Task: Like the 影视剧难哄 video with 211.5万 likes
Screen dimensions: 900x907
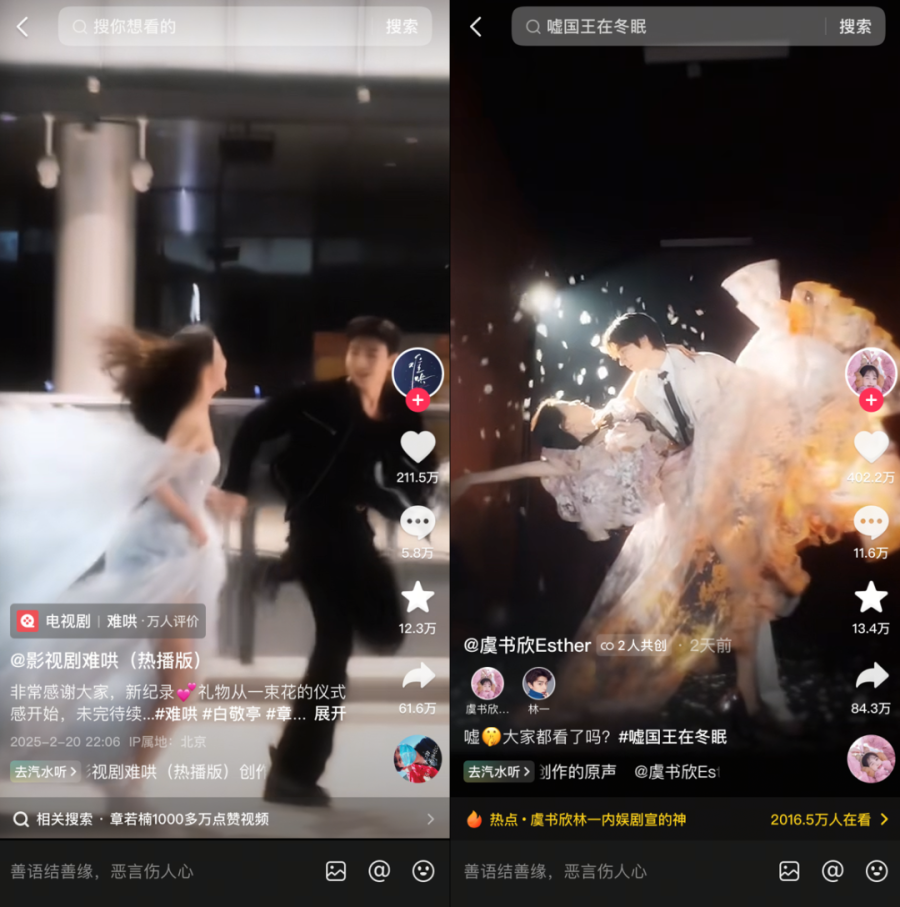Action: (x=417, y=447)
